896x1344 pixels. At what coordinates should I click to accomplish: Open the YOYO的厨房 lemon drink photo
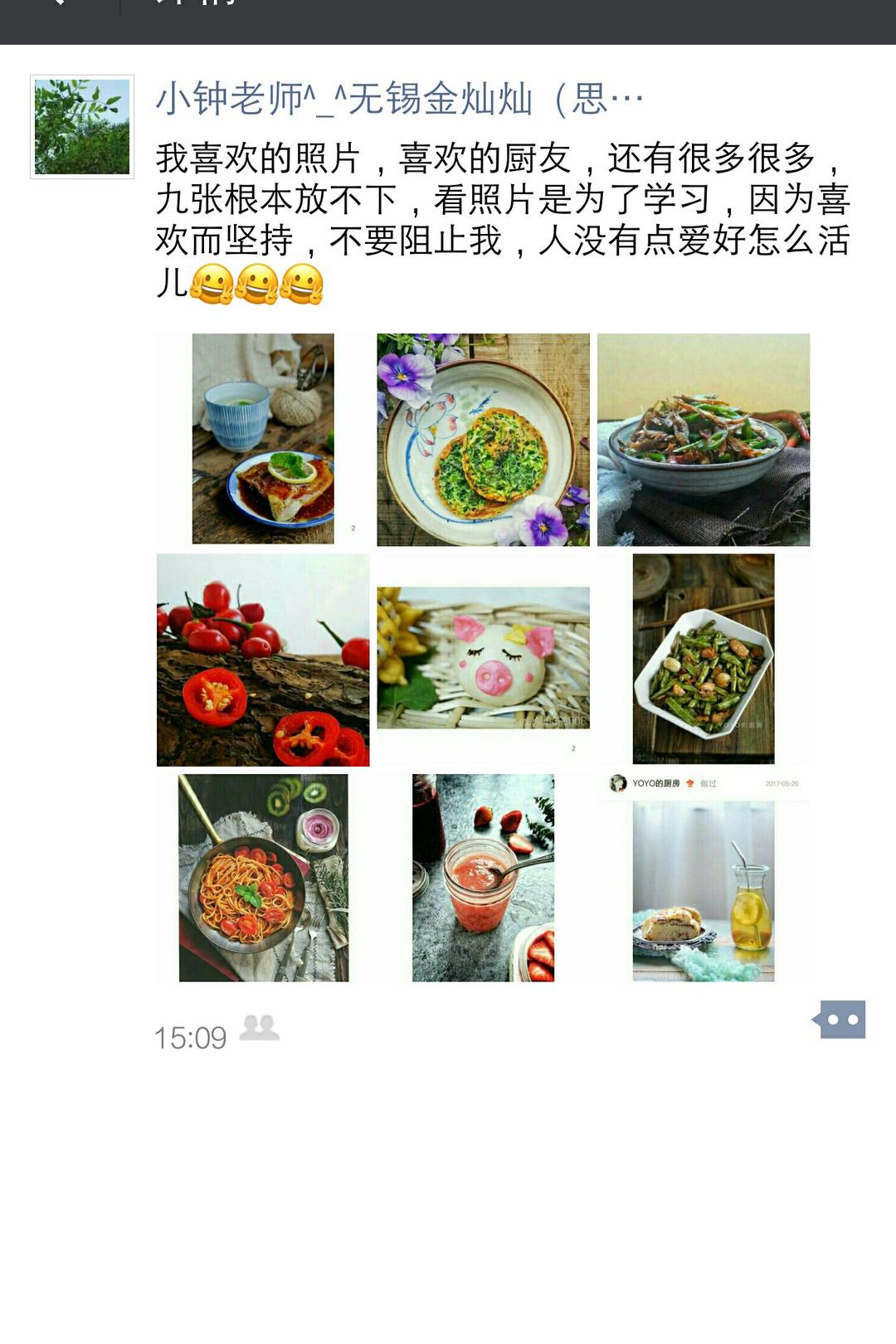[x=704, y=878]
